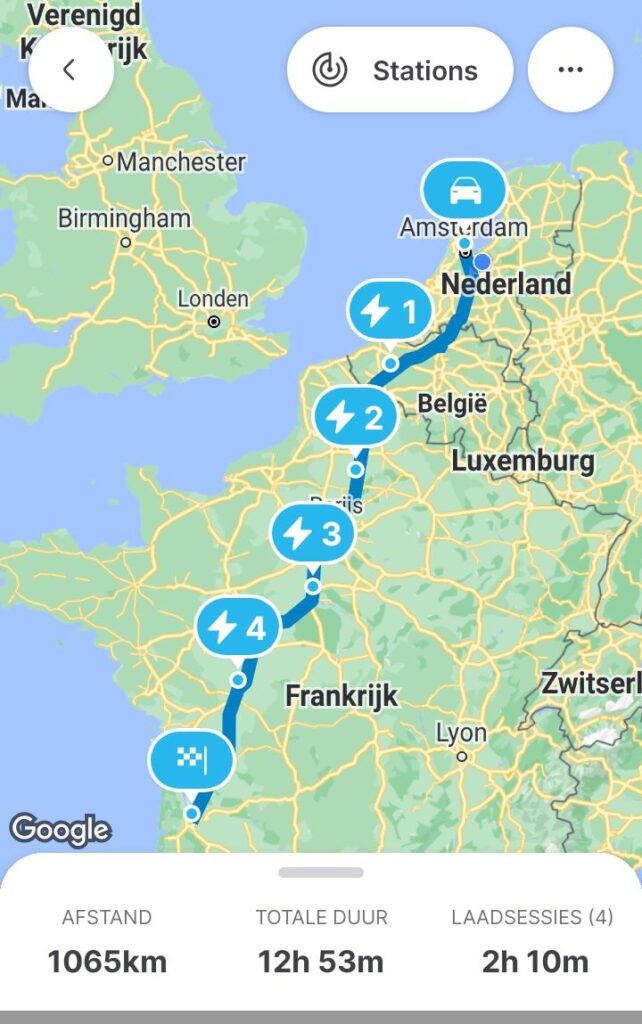This screenshot has width=642, height=1024.
Task: Select charging stop 1 marker
Action: point(389,312)
